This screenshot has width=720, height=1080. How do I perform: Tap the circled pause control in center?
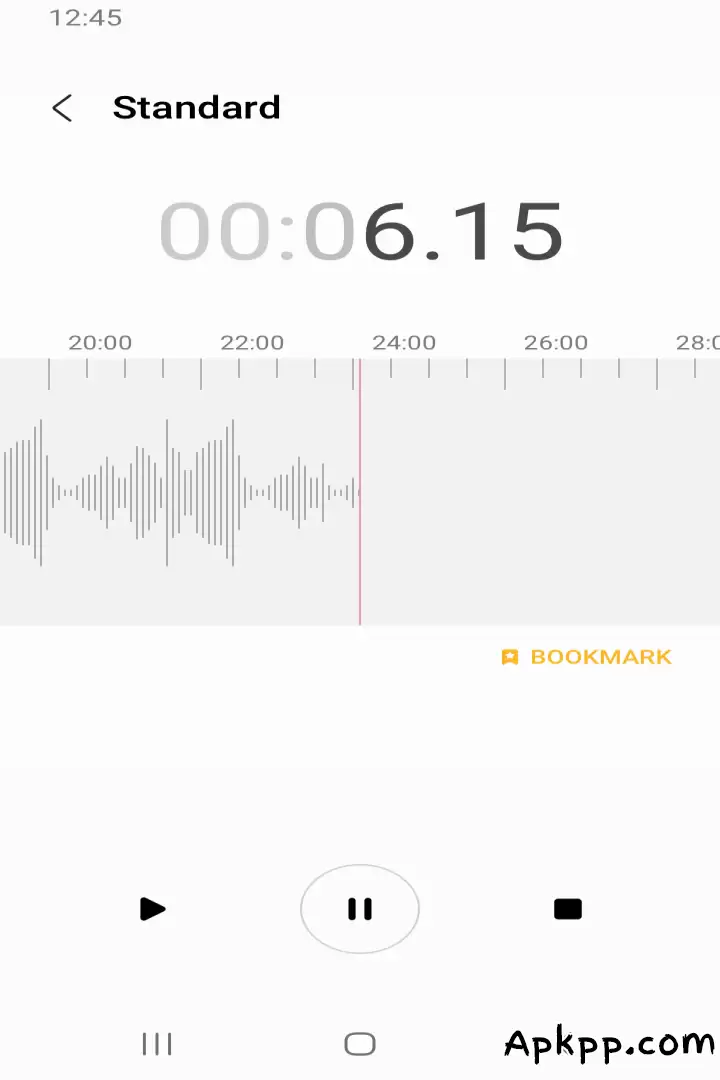360,909
